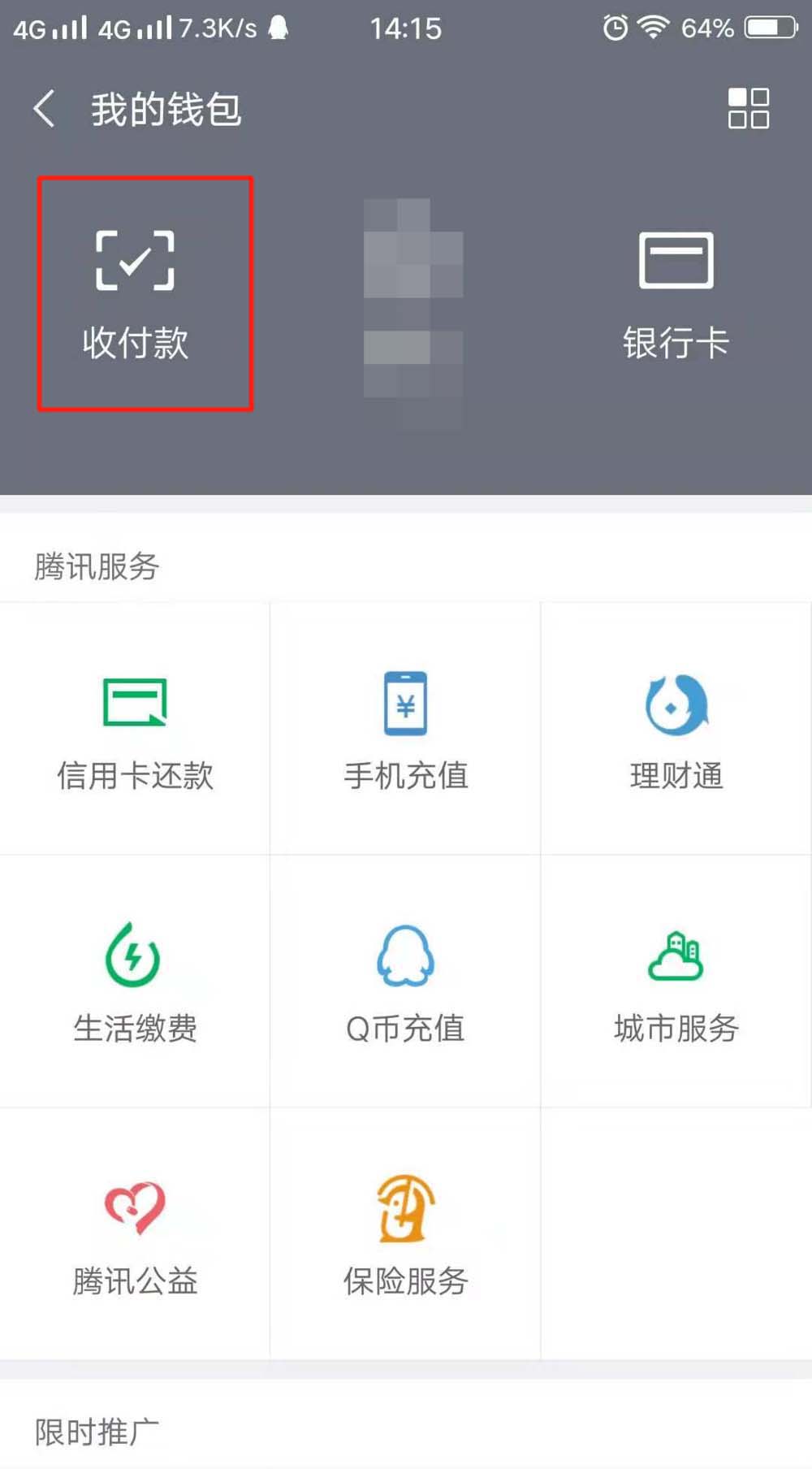Open 收付款 payment code
The height and width of the screenshot is (1469, 812).
pyautogui.click(x=136, y=294)
